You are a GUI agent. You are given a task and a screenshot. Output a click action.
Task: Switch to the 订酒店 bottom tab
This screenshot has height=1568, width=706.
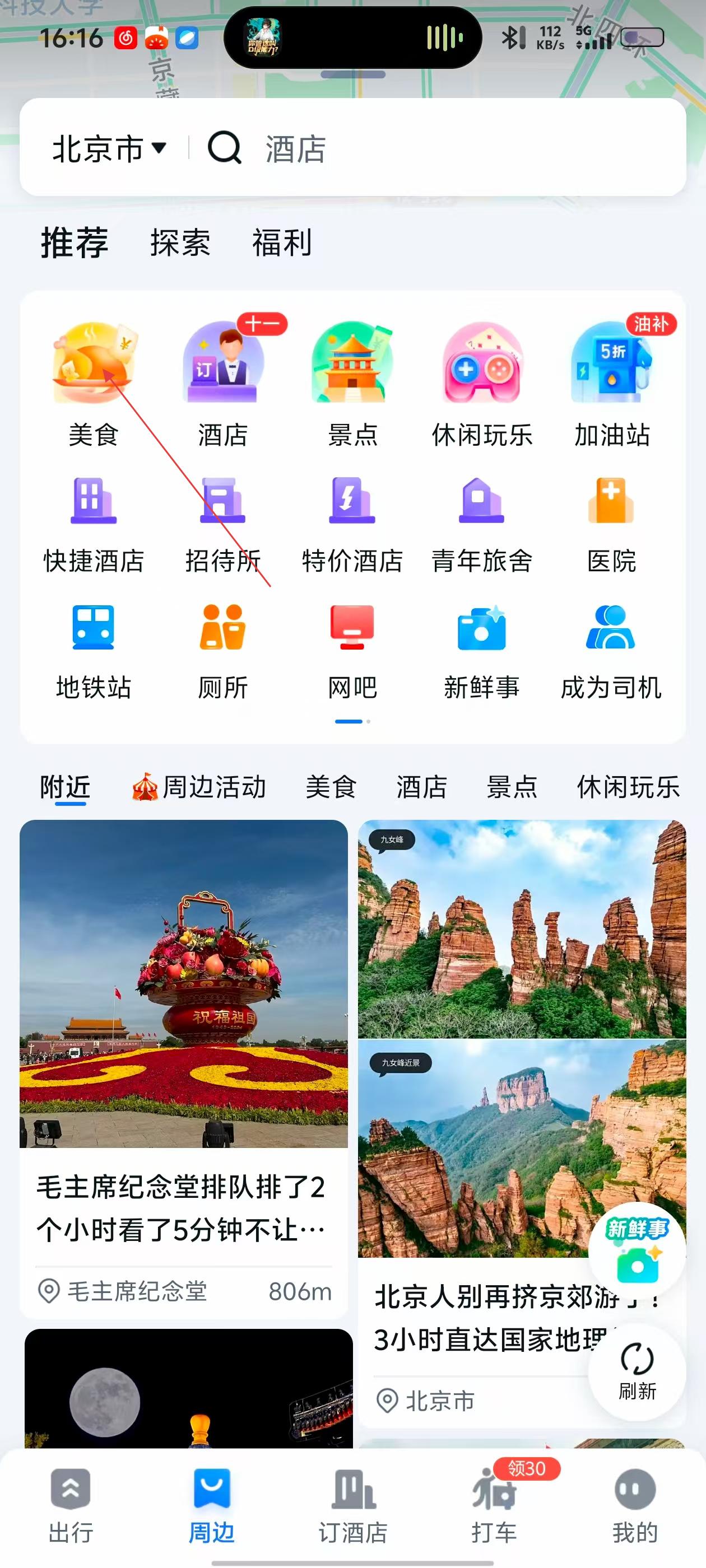click(352, 1505)
